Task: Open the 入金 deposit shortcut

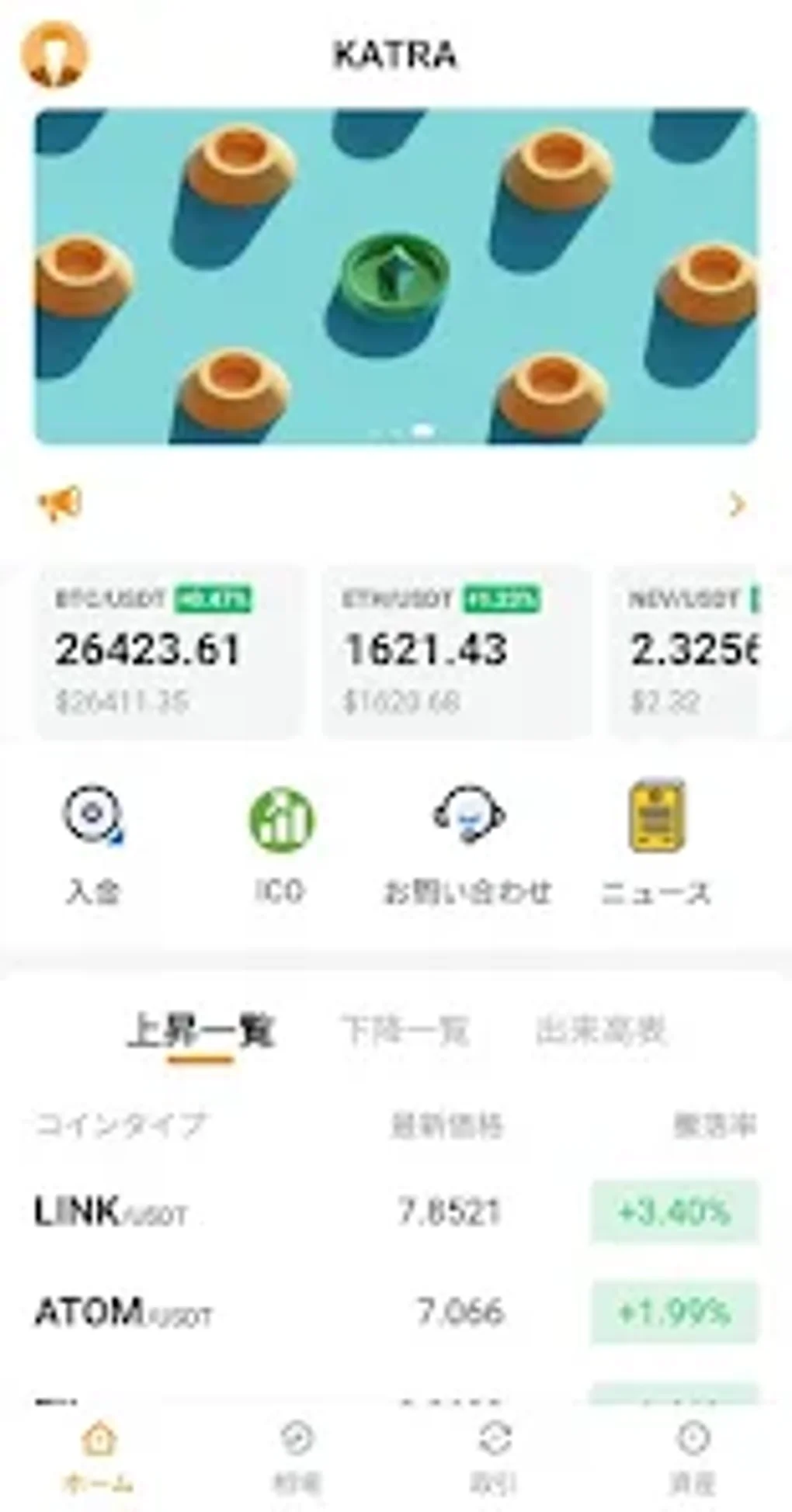Action: point(93,843)
